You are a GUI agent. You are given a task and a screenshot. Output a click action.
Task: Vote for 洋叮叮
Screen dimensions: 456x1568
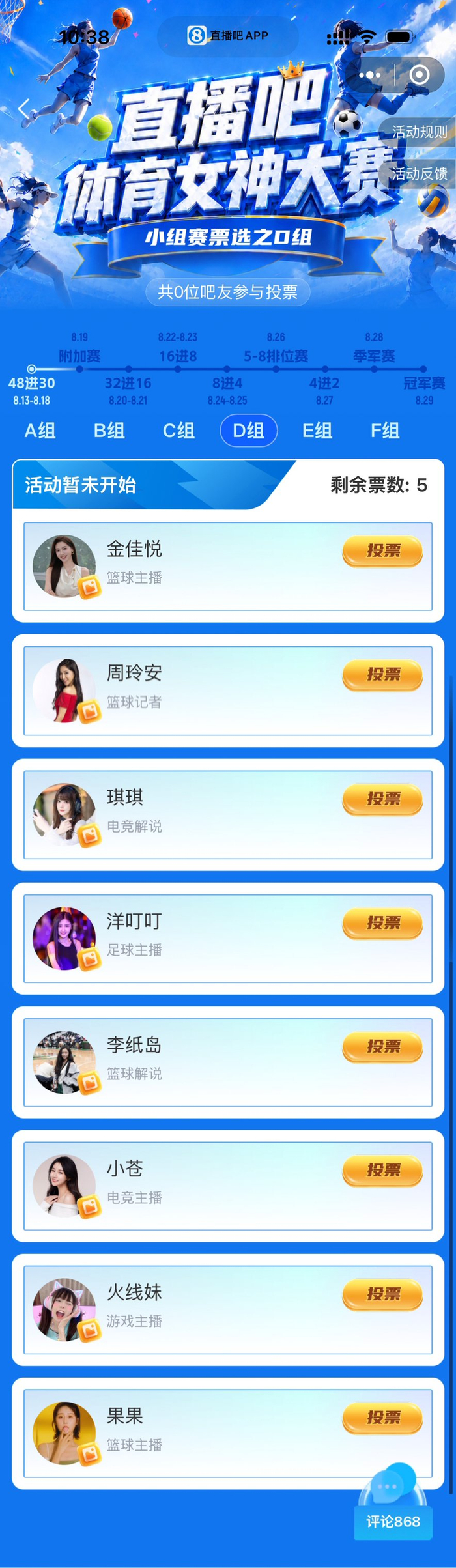(382, 923)
